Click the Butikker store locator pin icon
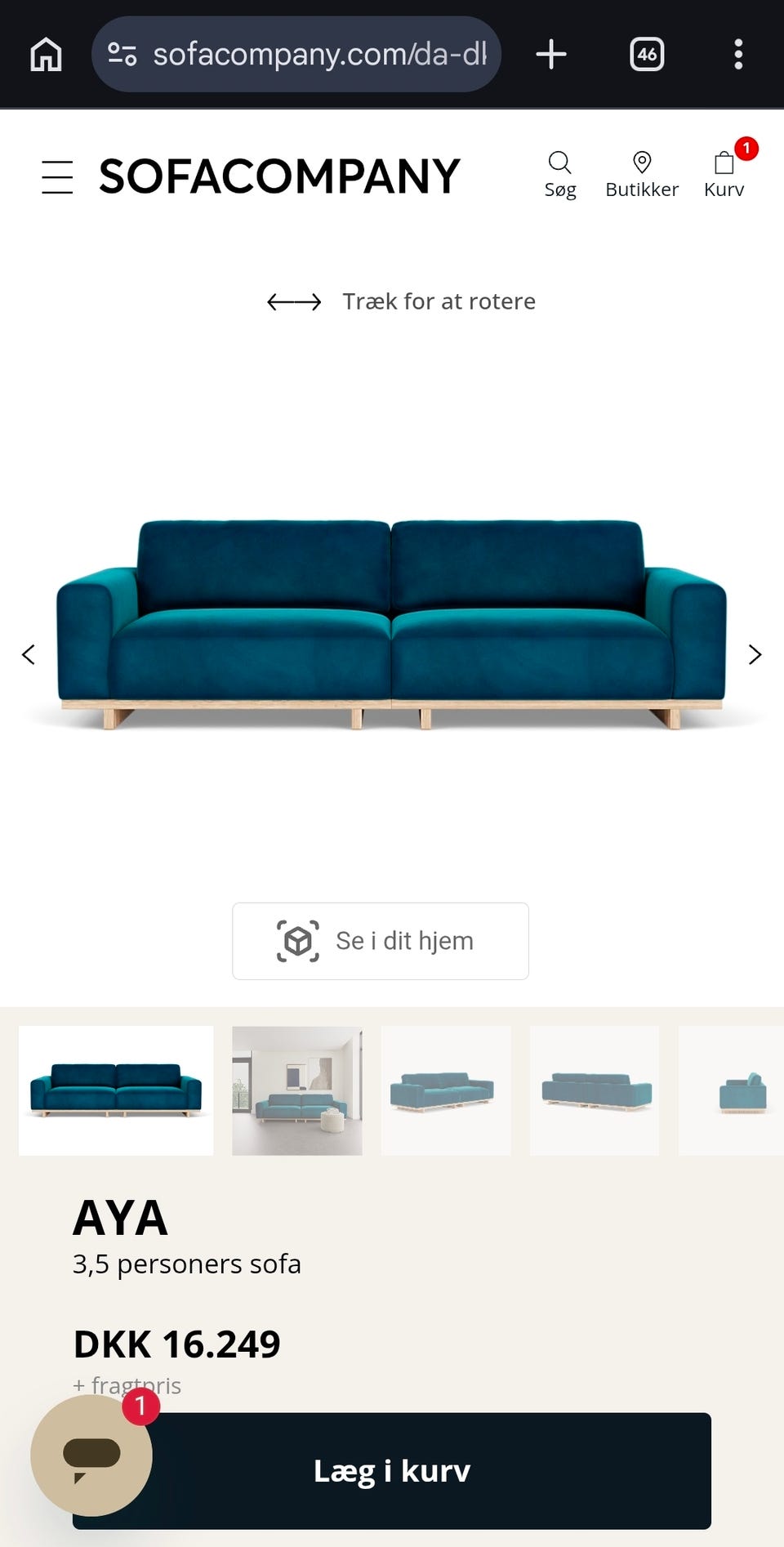Viewport: 784px width, 1547px height. point(642,163)
